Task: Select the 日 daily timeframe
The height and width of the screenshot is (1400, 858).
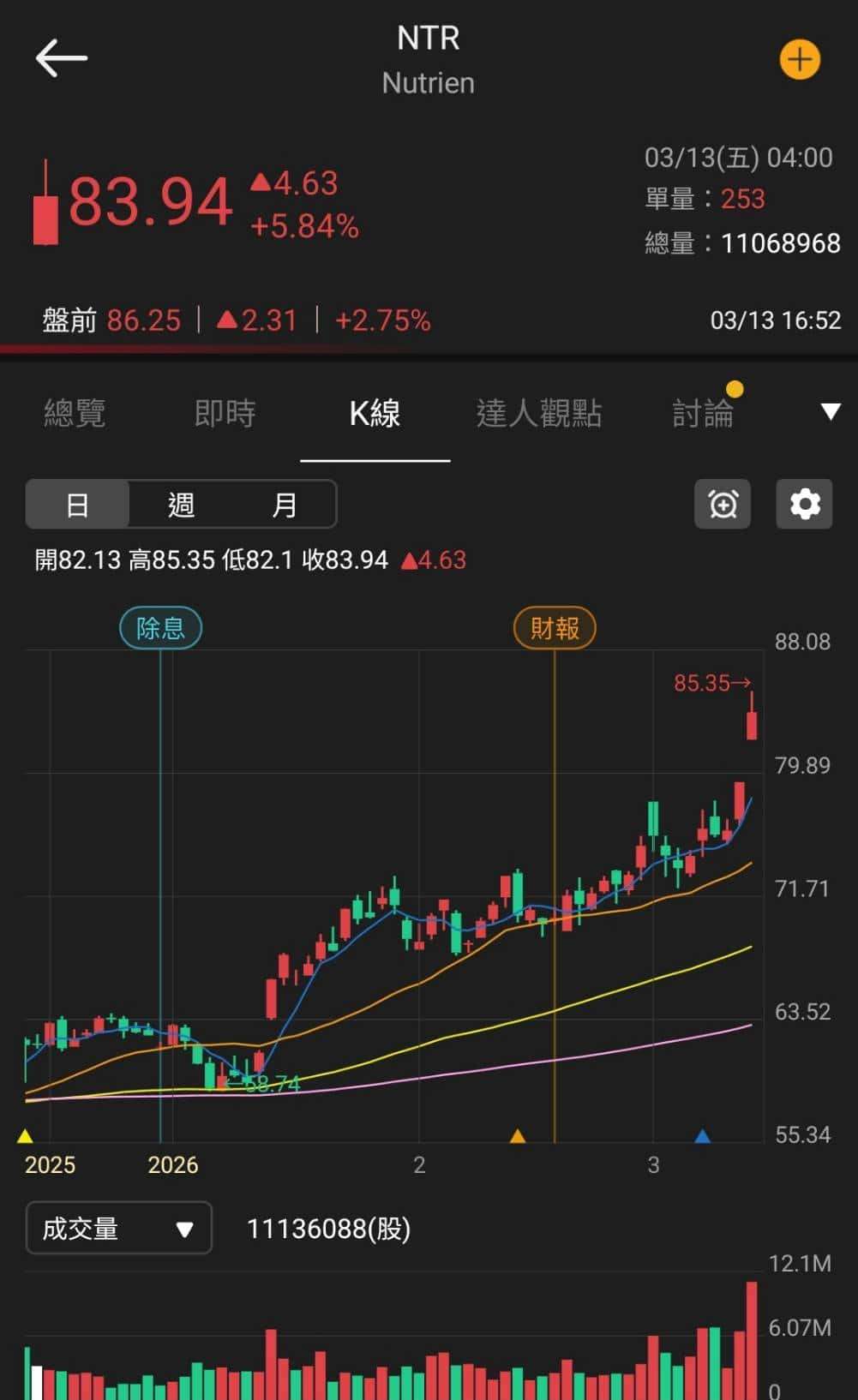Action: tap(77, 505)
